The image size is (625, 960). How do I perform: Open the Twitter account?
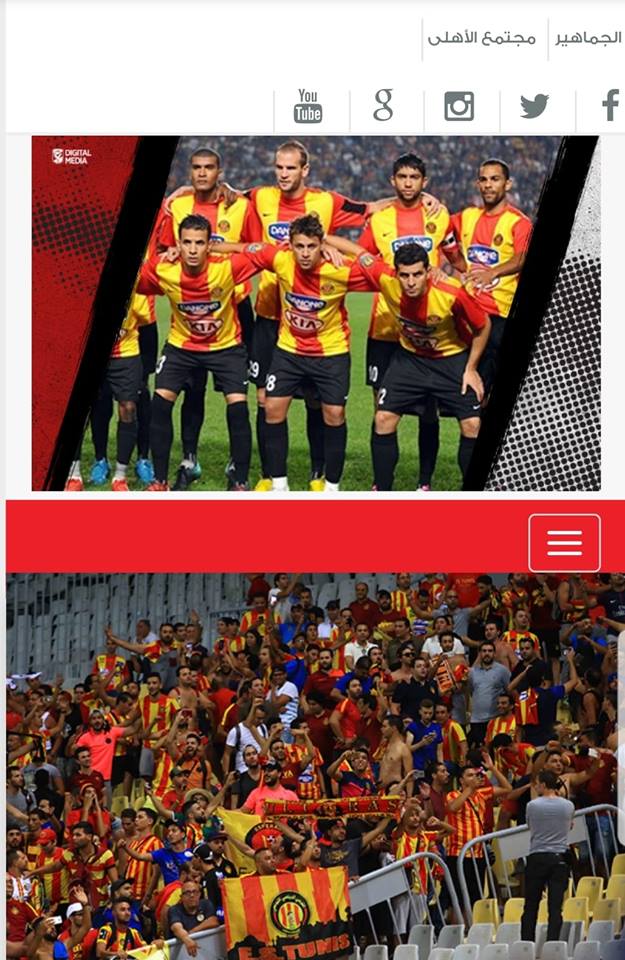[x=534, y=106]
